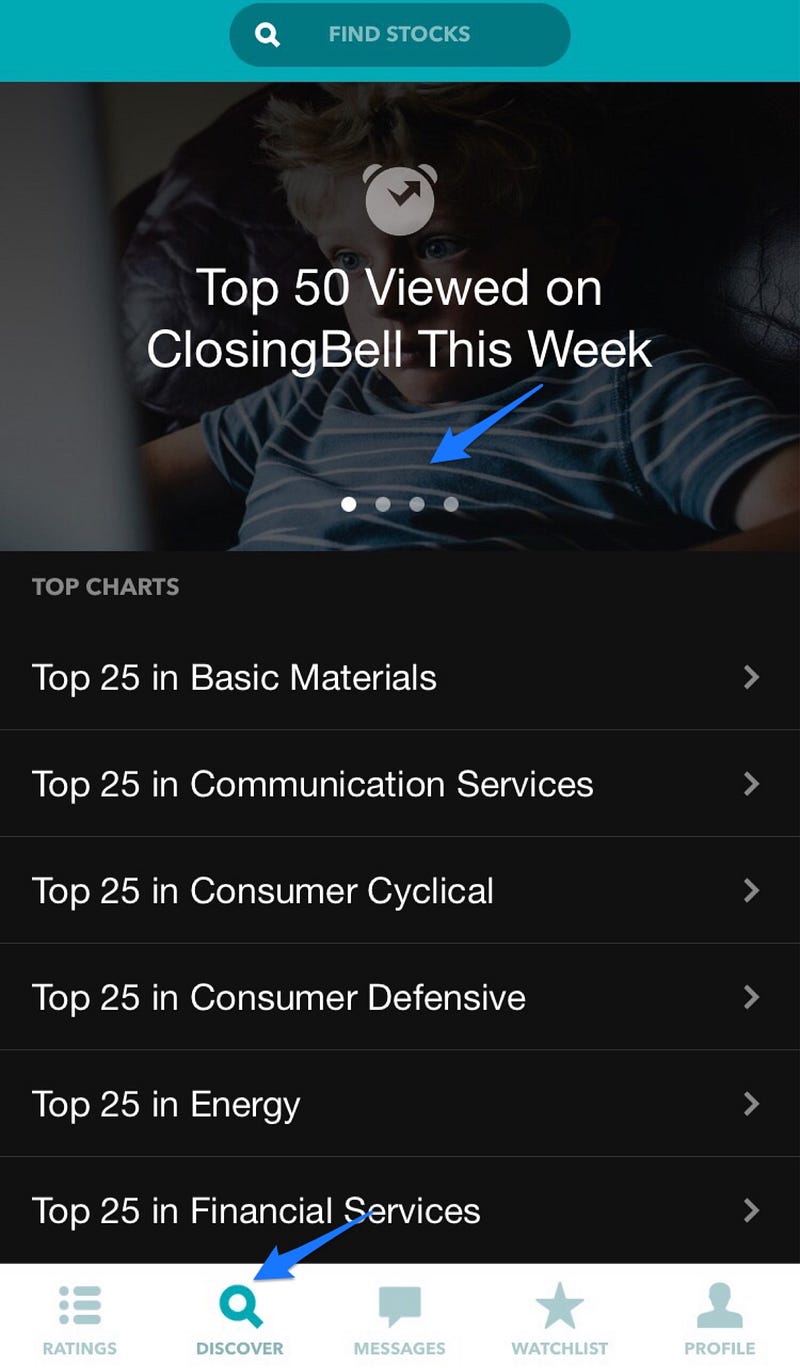Open Top 50 Viewed on ClosingBell banner
Screen dimensions: 800x1368
pyautogui.click(x=400, y=316)
